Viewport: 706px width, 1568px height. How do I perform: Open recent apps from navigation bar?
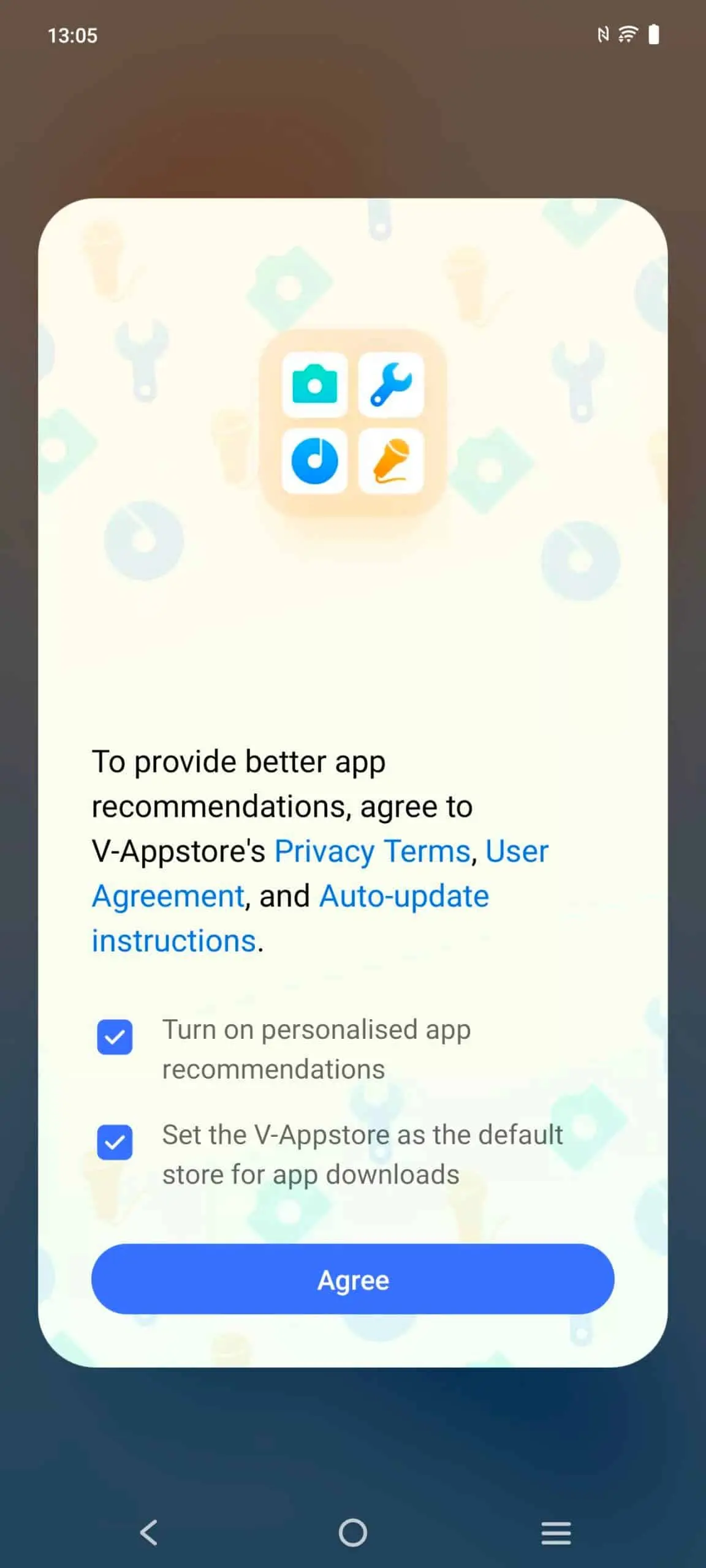coord(556,1532)
